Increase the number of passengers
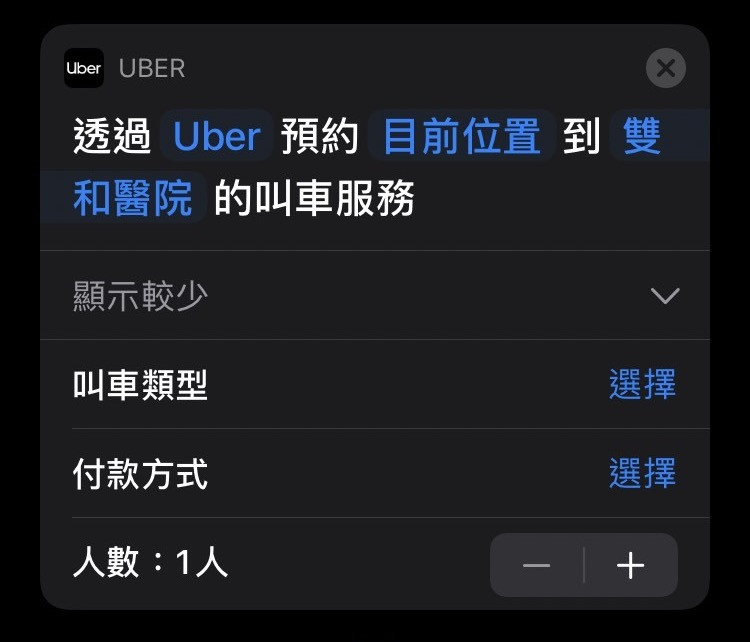Image resolution: width=750 pixels, height=642 pixels. [x=630, y=566]
